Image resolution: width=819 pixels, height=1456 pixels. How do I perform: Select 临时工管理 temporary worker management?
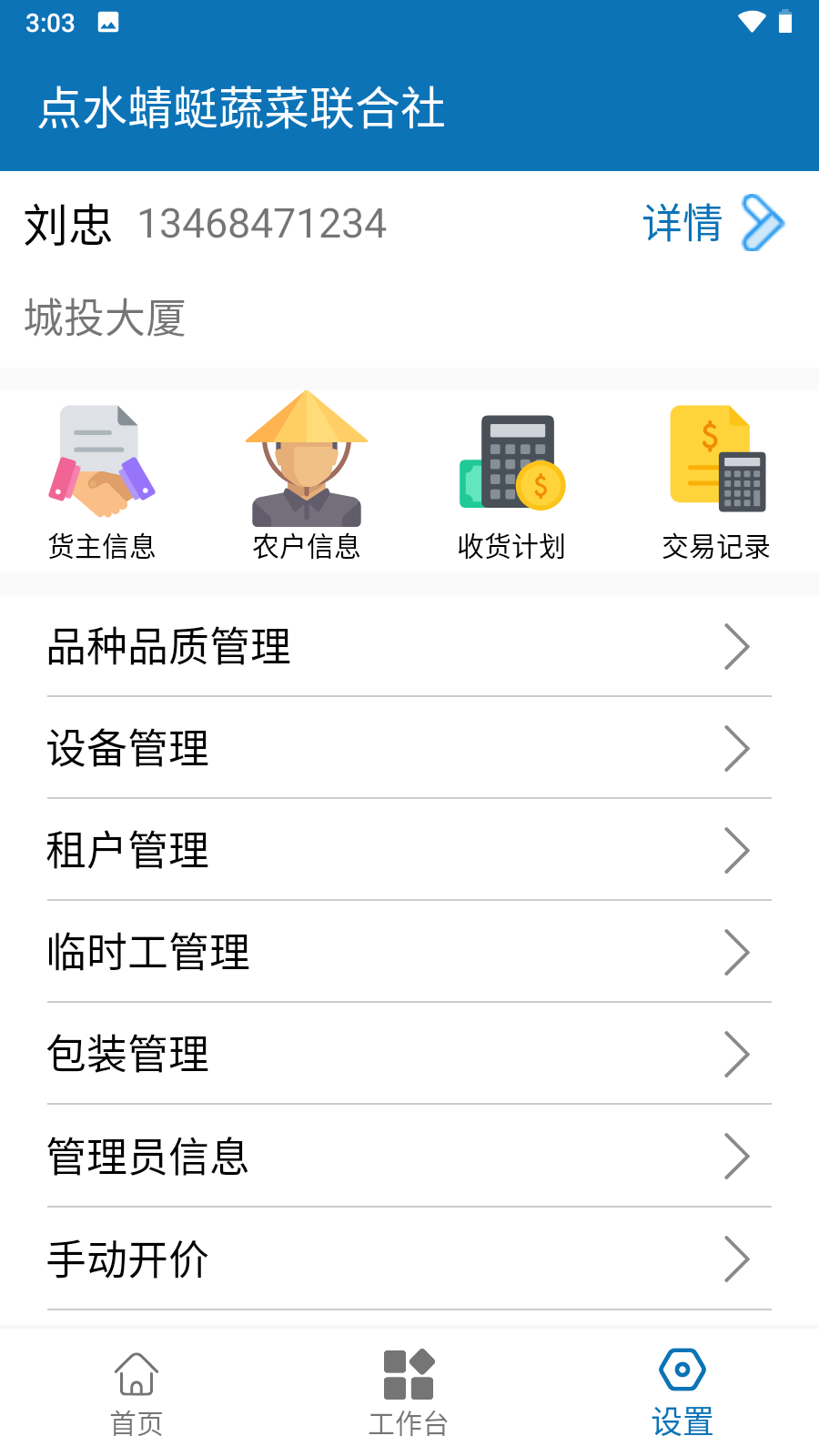pos(148,953)
